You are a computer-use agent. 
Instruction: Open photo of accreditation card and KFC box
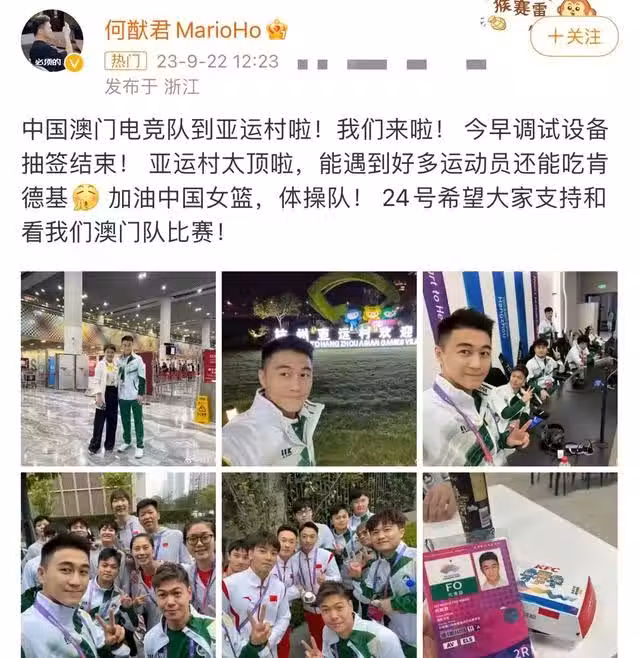520,565
